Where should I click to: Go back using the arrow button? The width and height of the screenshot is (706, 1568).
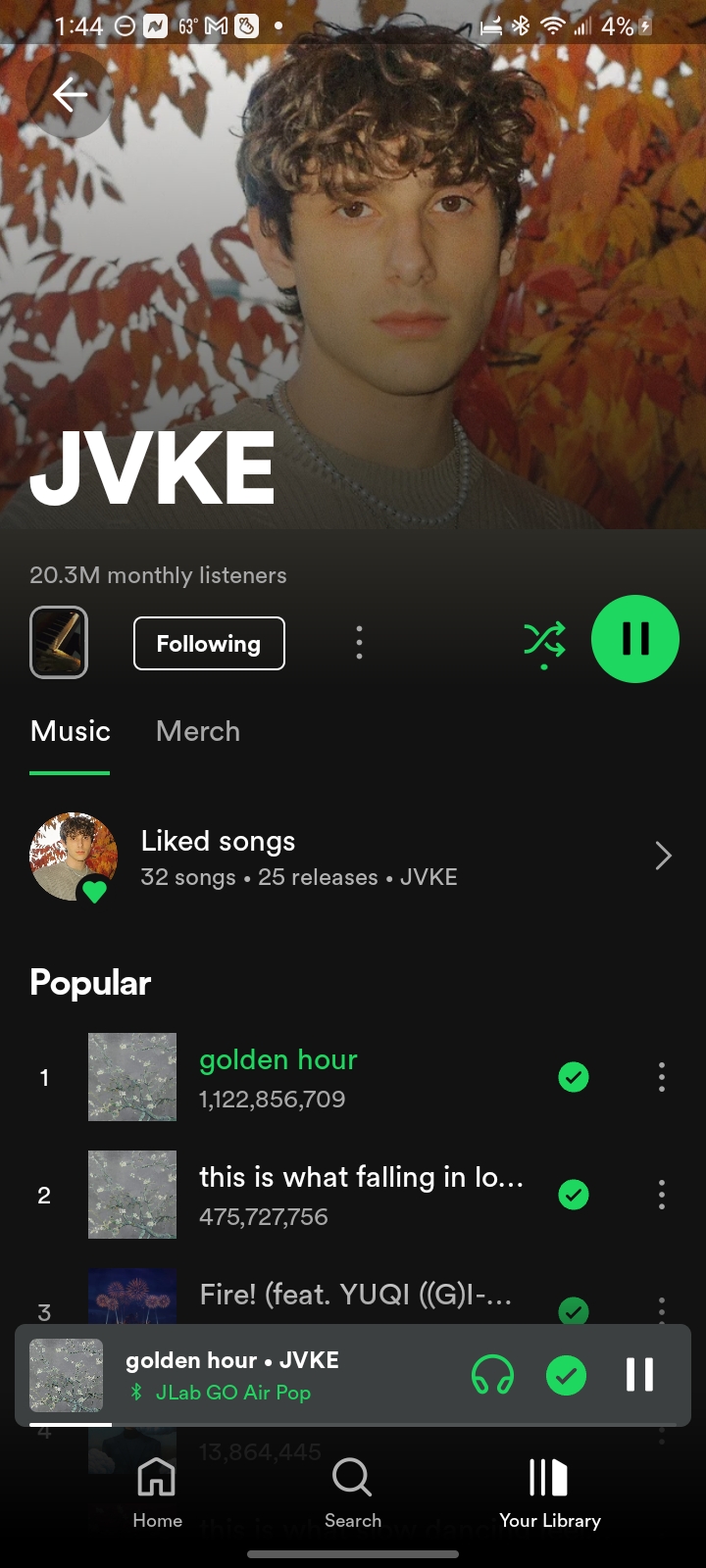pyautogui.click(x=70, y=95)
